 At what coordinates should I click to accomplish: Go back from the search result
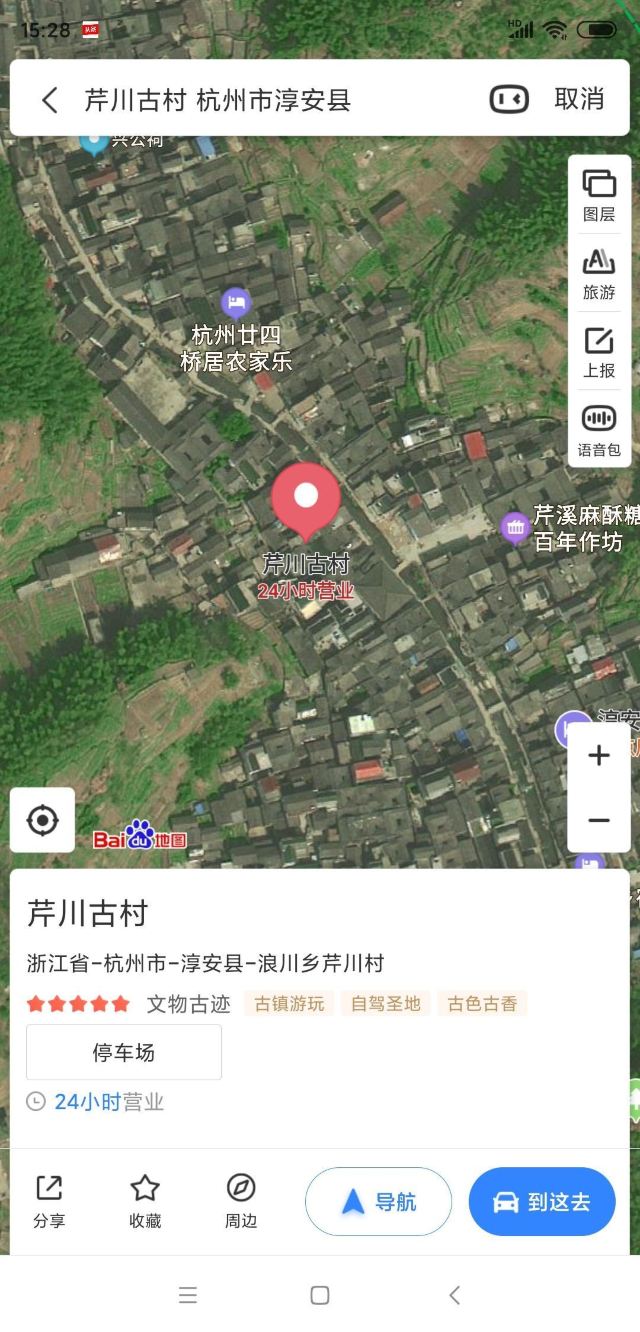pos(50,99)
